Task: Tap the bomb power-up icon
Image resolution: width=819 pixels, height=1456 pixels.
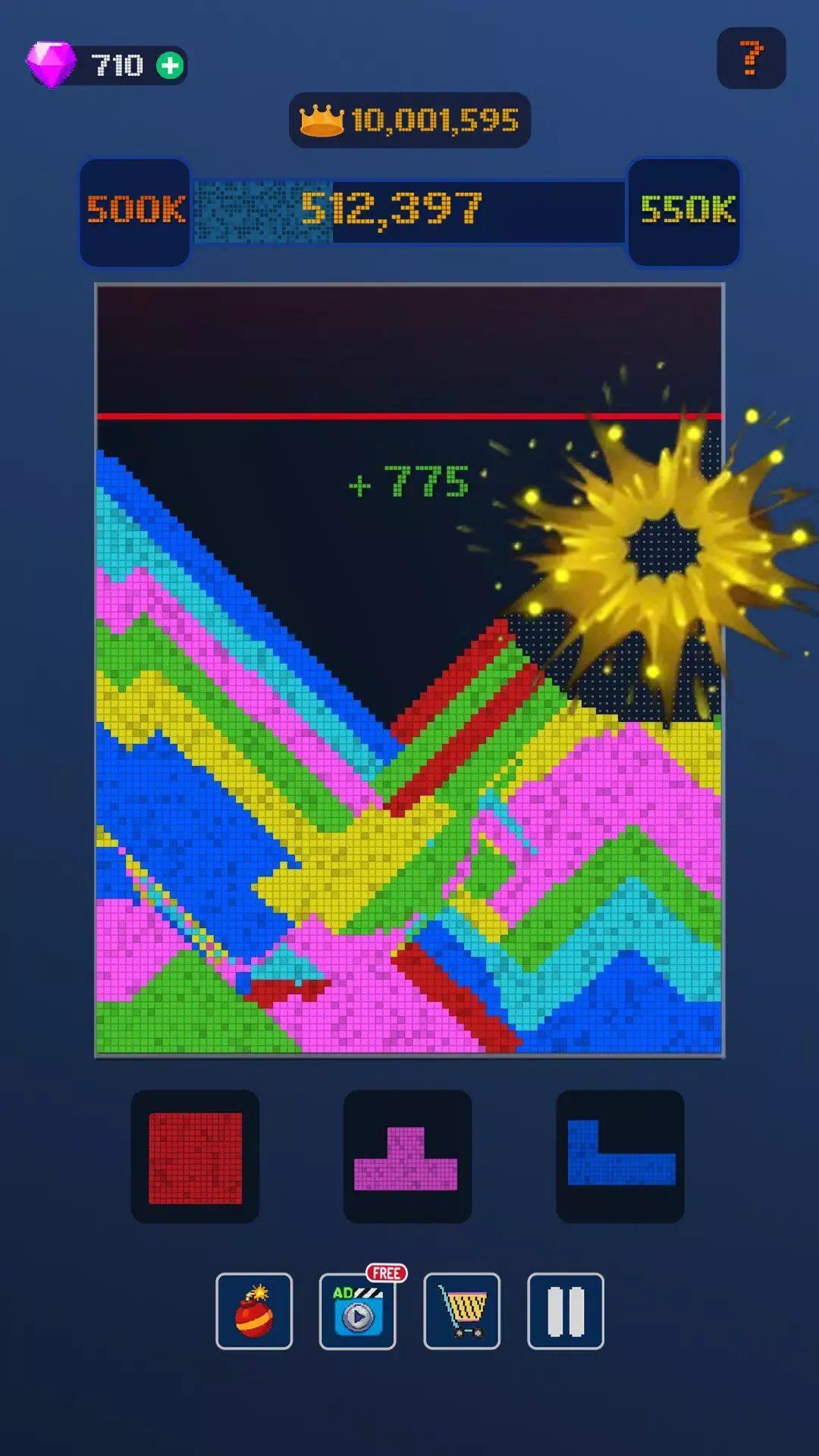Action: point(255,1311)
